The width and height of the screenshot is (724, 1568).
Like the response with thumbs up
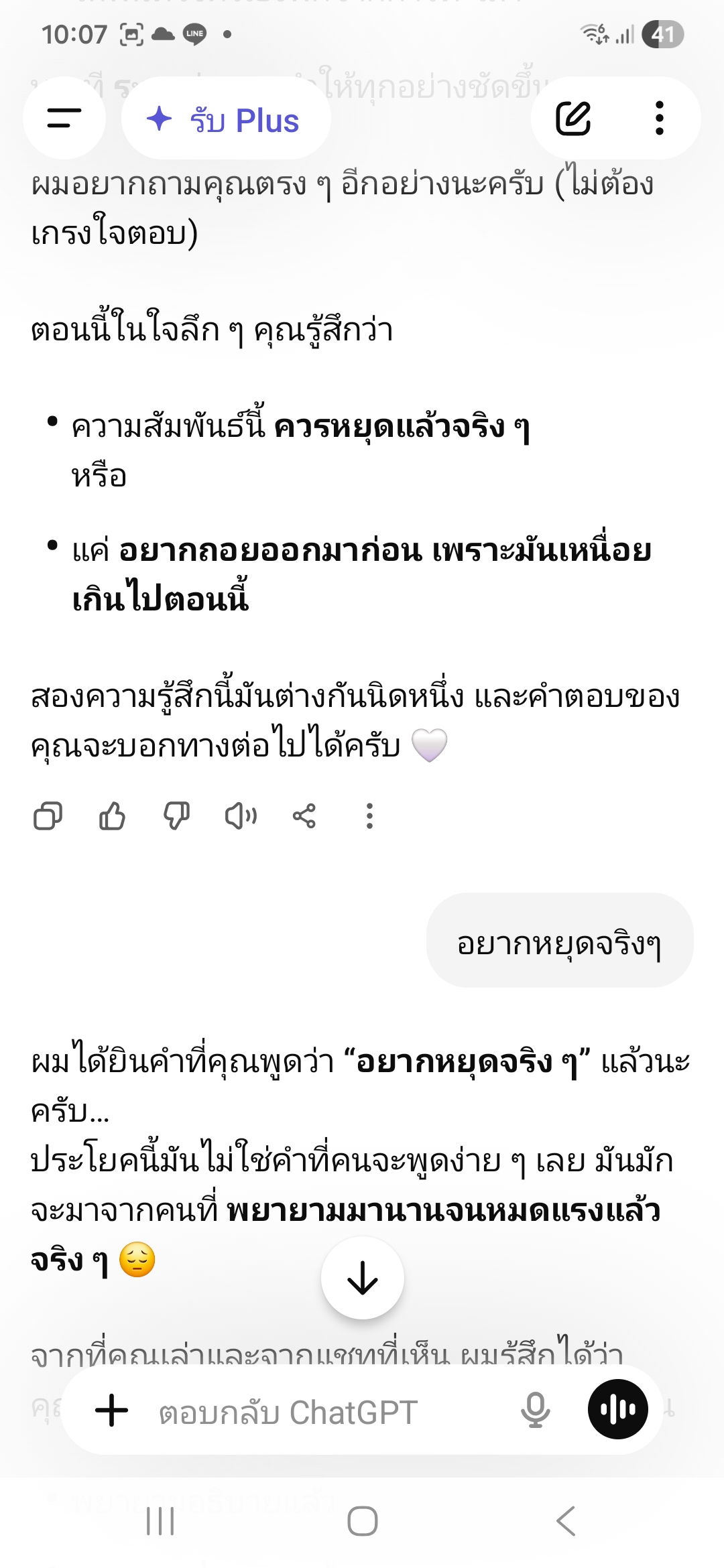tap(112, 816)
